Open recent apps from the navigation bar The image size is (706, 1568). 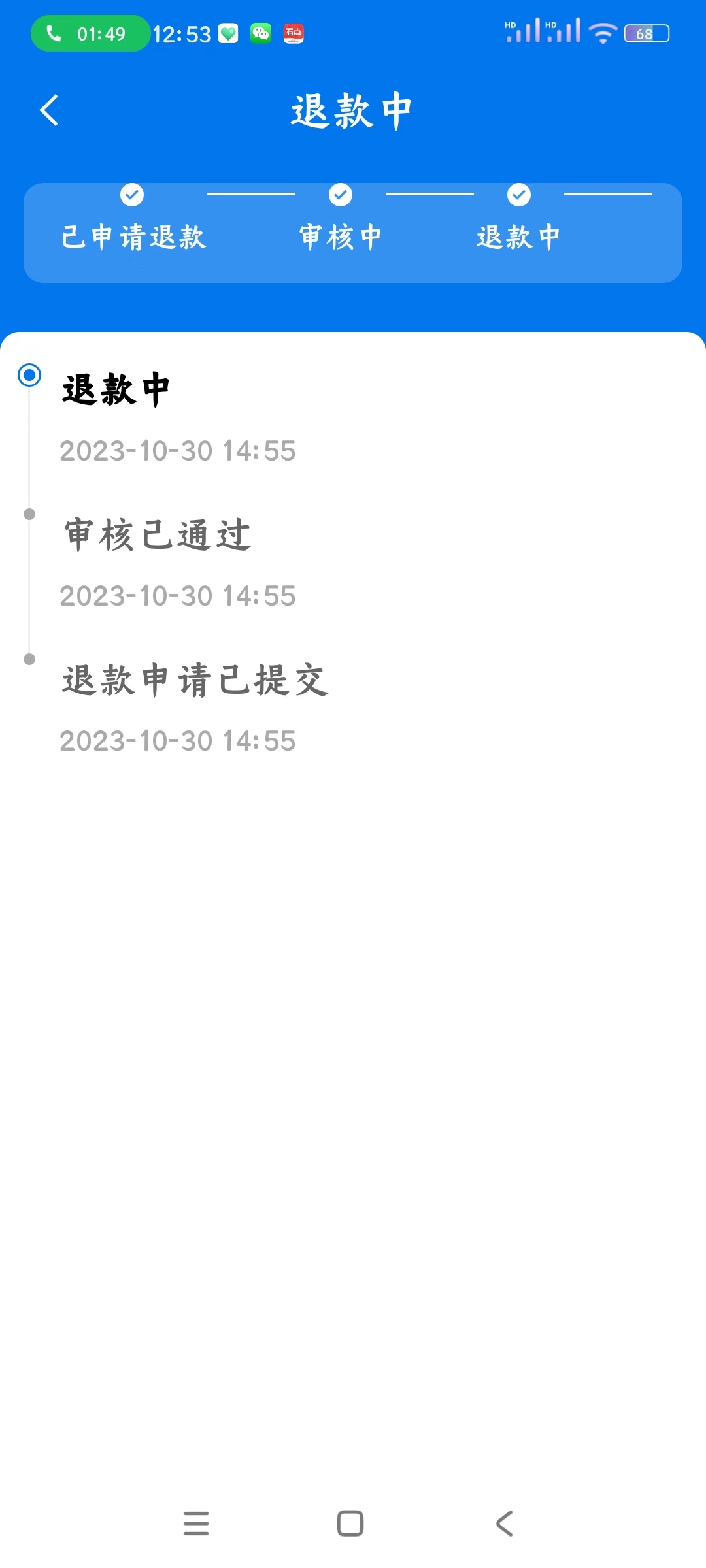pos(196,1524)
